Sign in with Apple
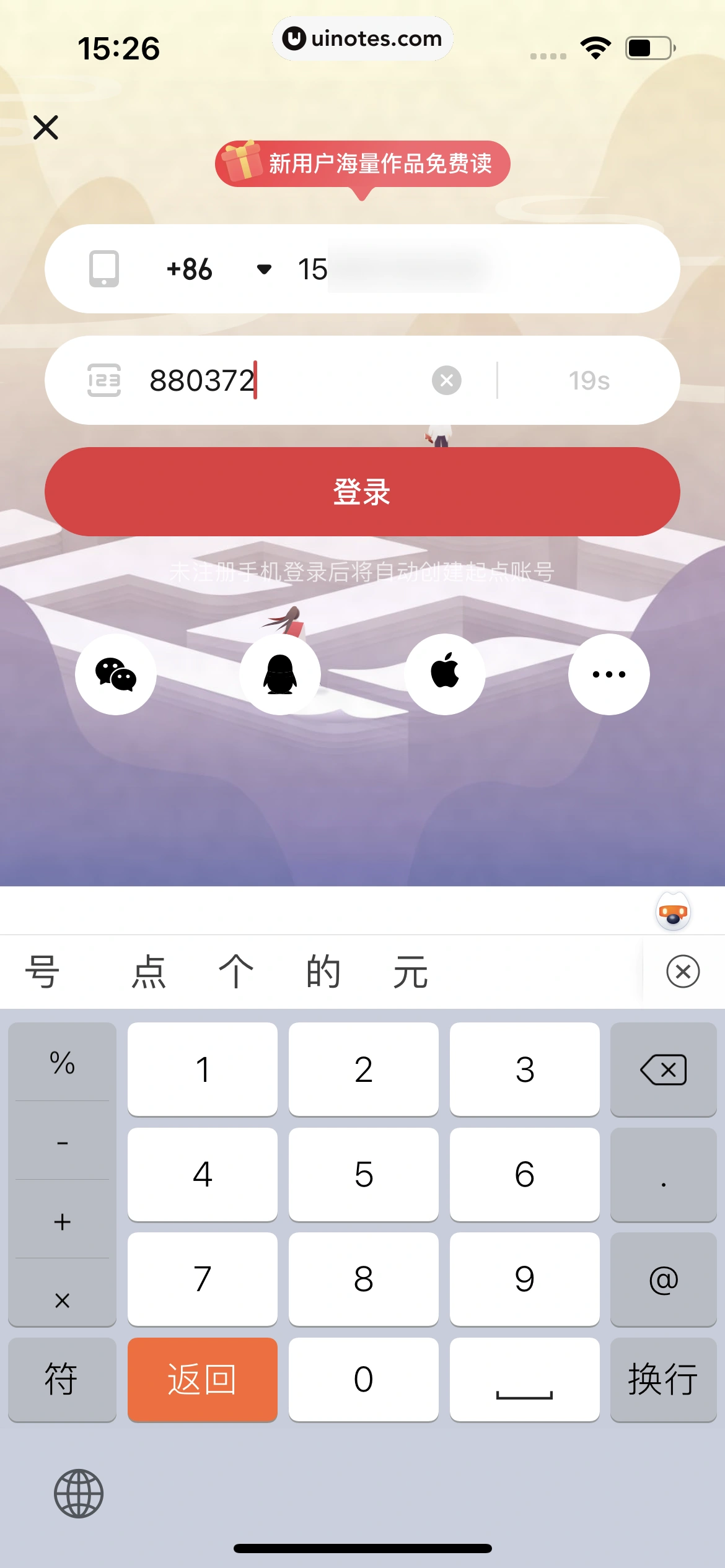The height and width of the screenshot is (1568, 725). click(x=444, y=674)
